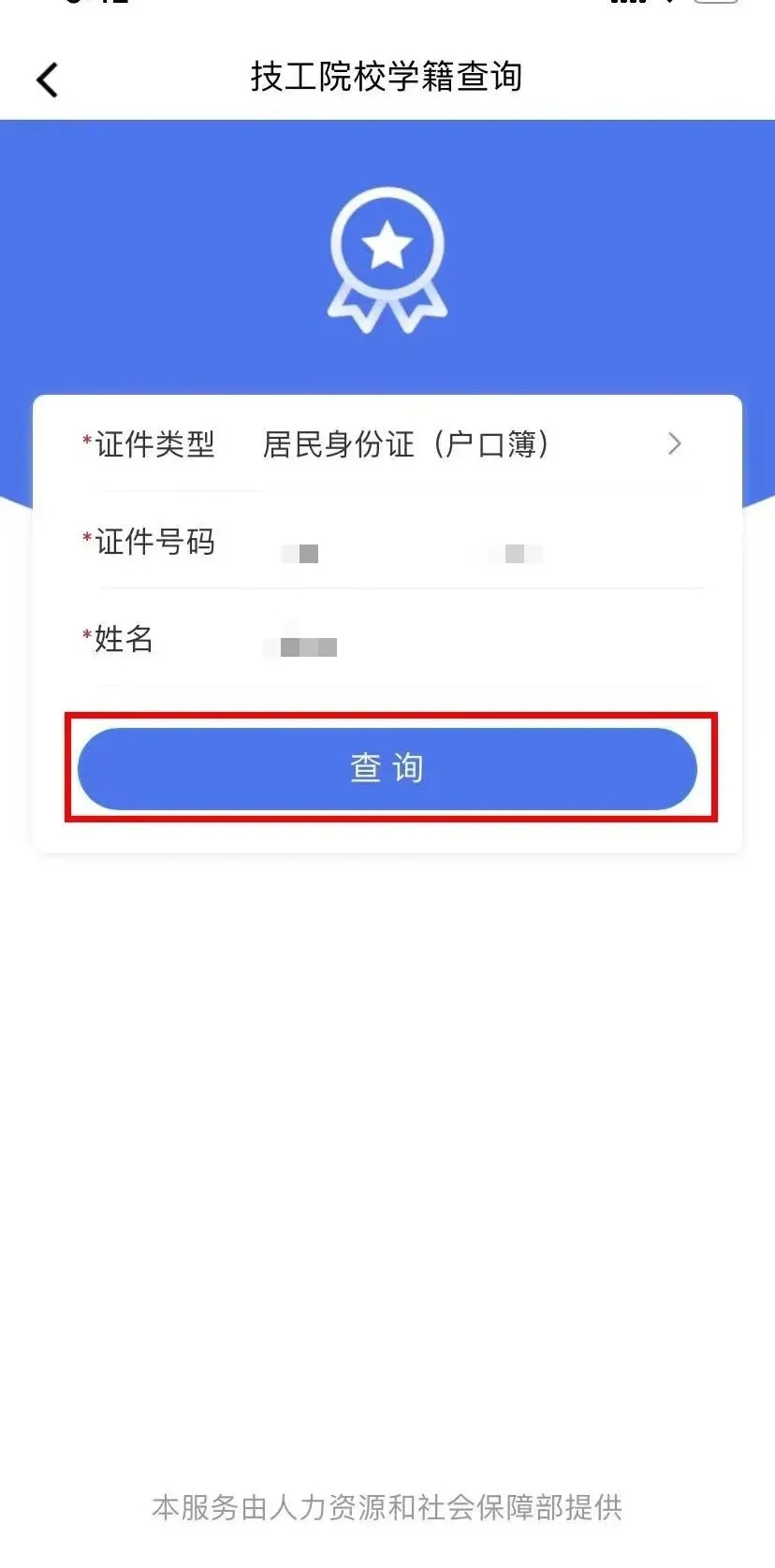The height and width of the screenshot is (1568, 775).
Task: Tap the back arrow to return
Action: point(47,80)
